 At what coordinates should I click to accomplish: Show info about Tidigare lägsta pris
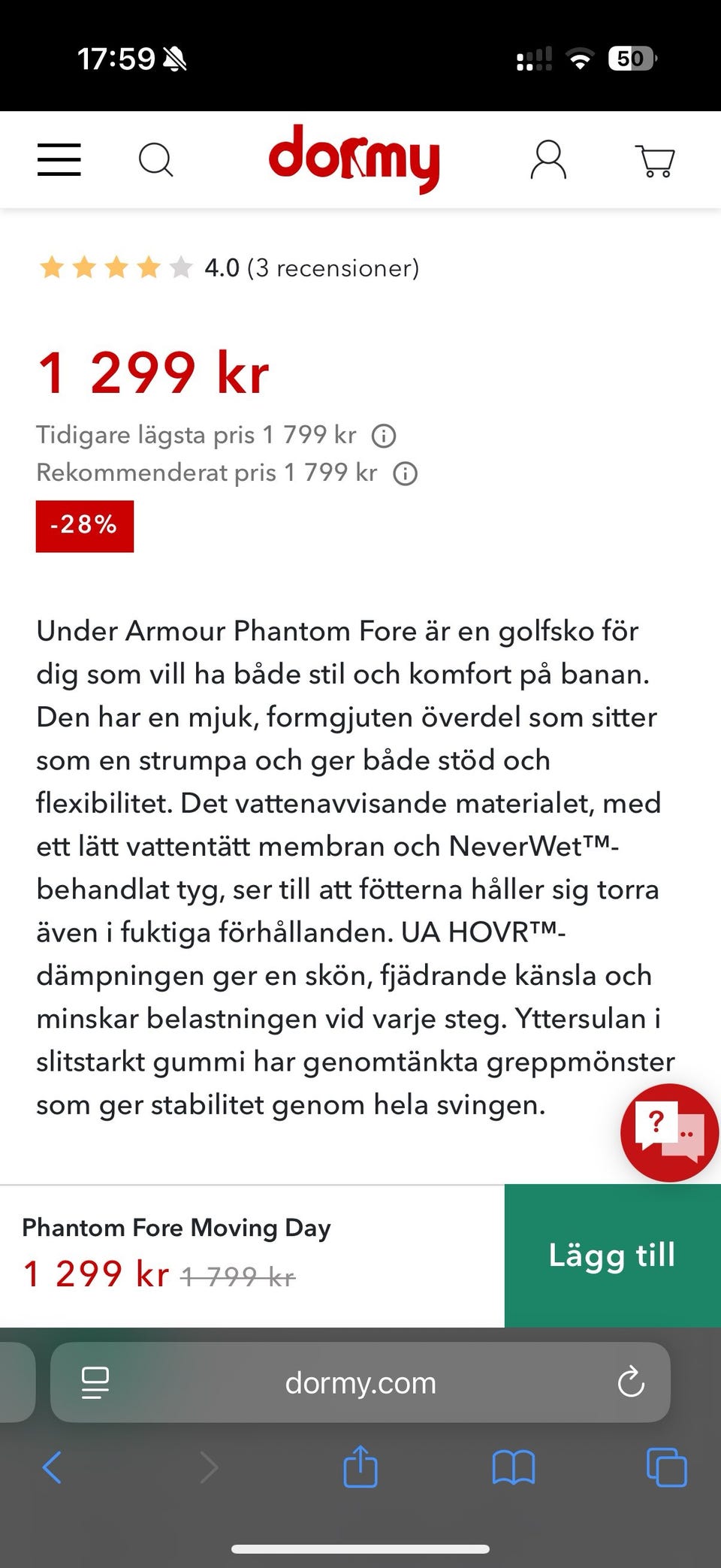pyautogui.click(x=384, y=436)
